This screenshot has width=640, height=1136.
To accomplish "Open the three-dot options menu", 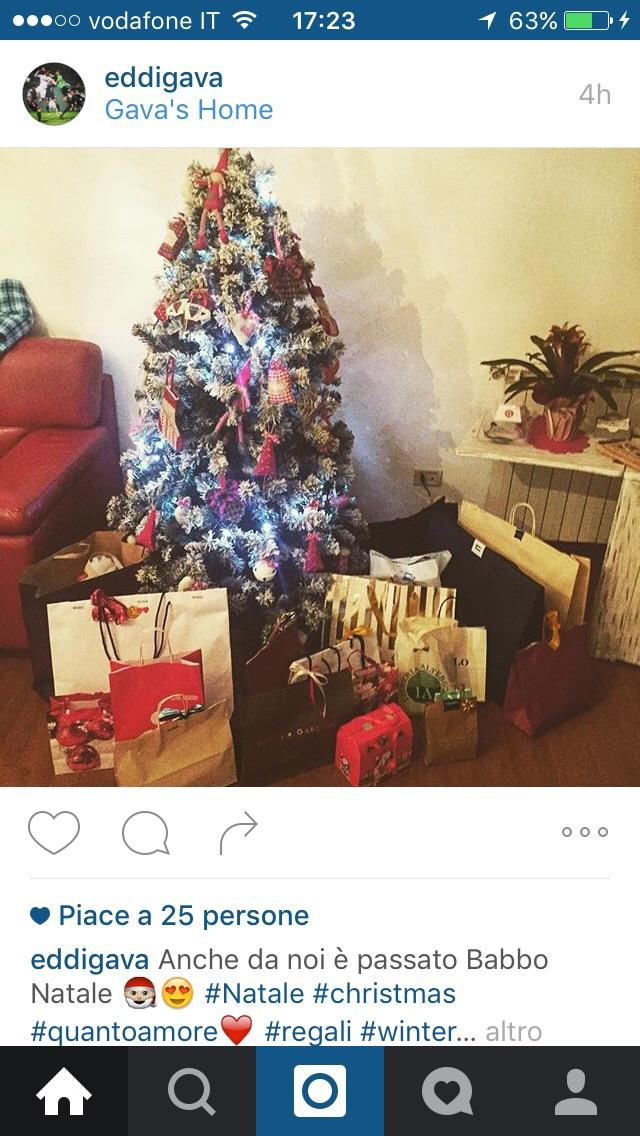I will [x=585, y=832].
